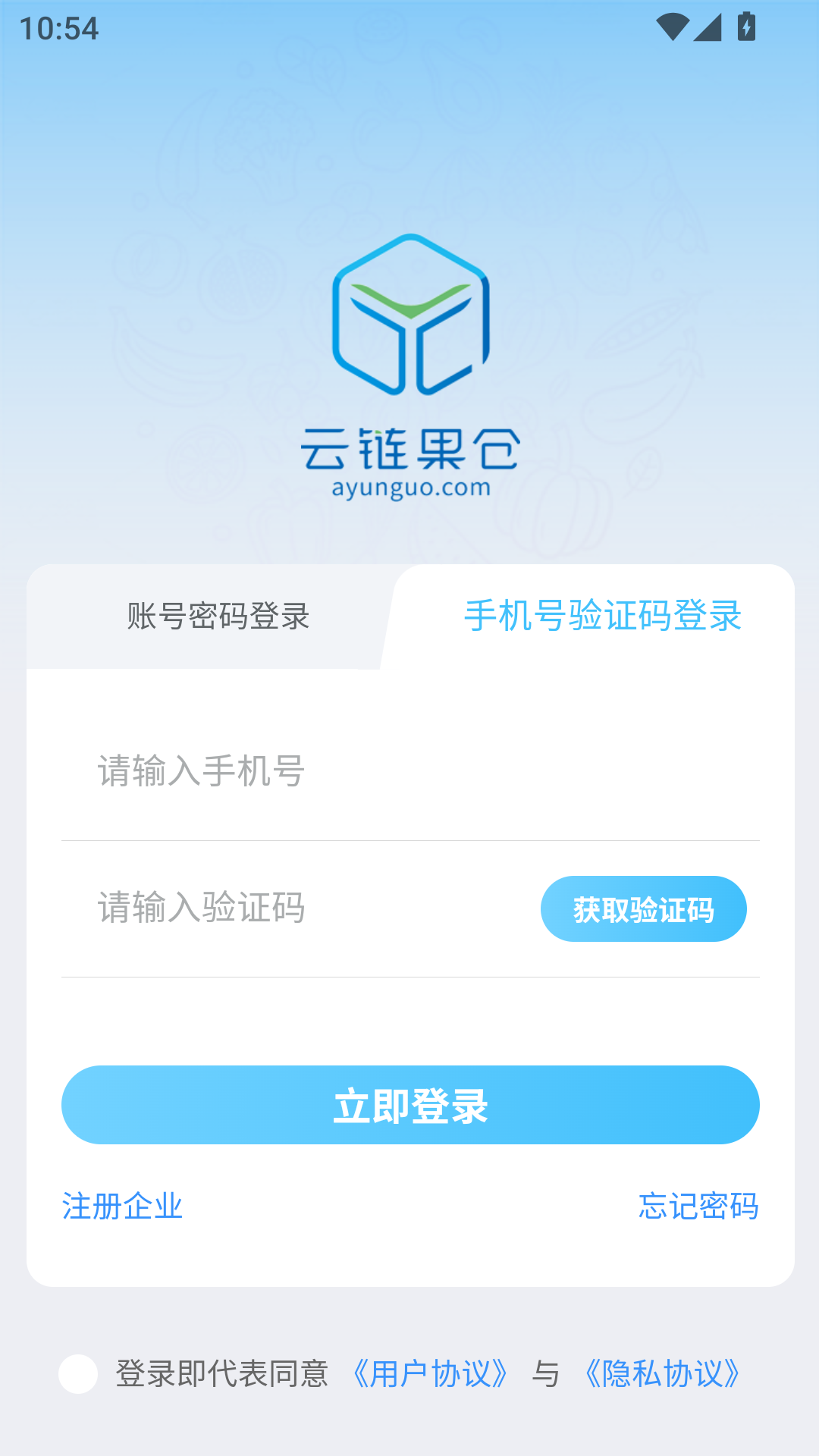819x1456 pixels.
Task: Check the agreement consent circle
Action: 78,1373
